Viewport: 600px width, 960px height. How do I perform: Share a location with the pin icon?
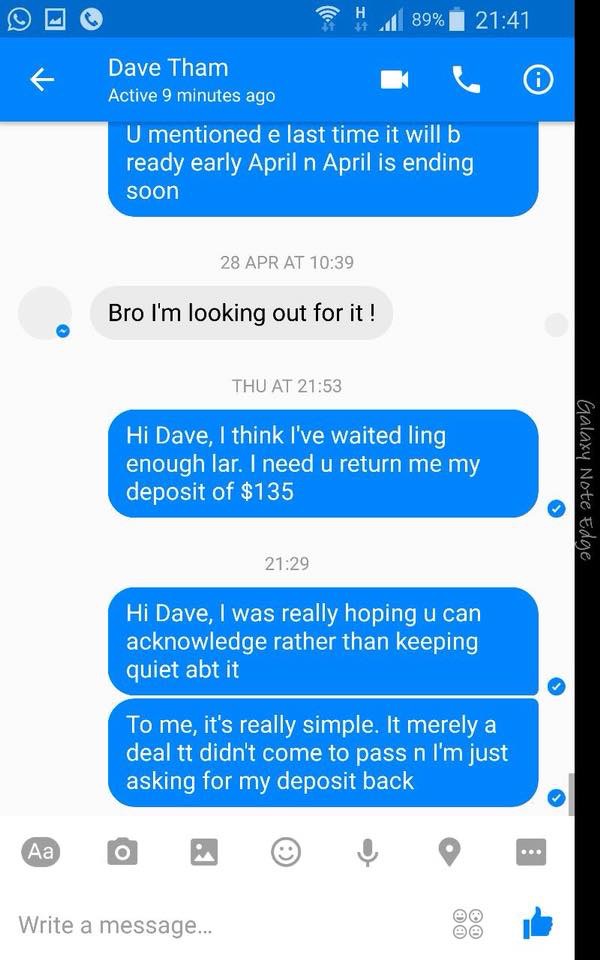coord(450,852)
